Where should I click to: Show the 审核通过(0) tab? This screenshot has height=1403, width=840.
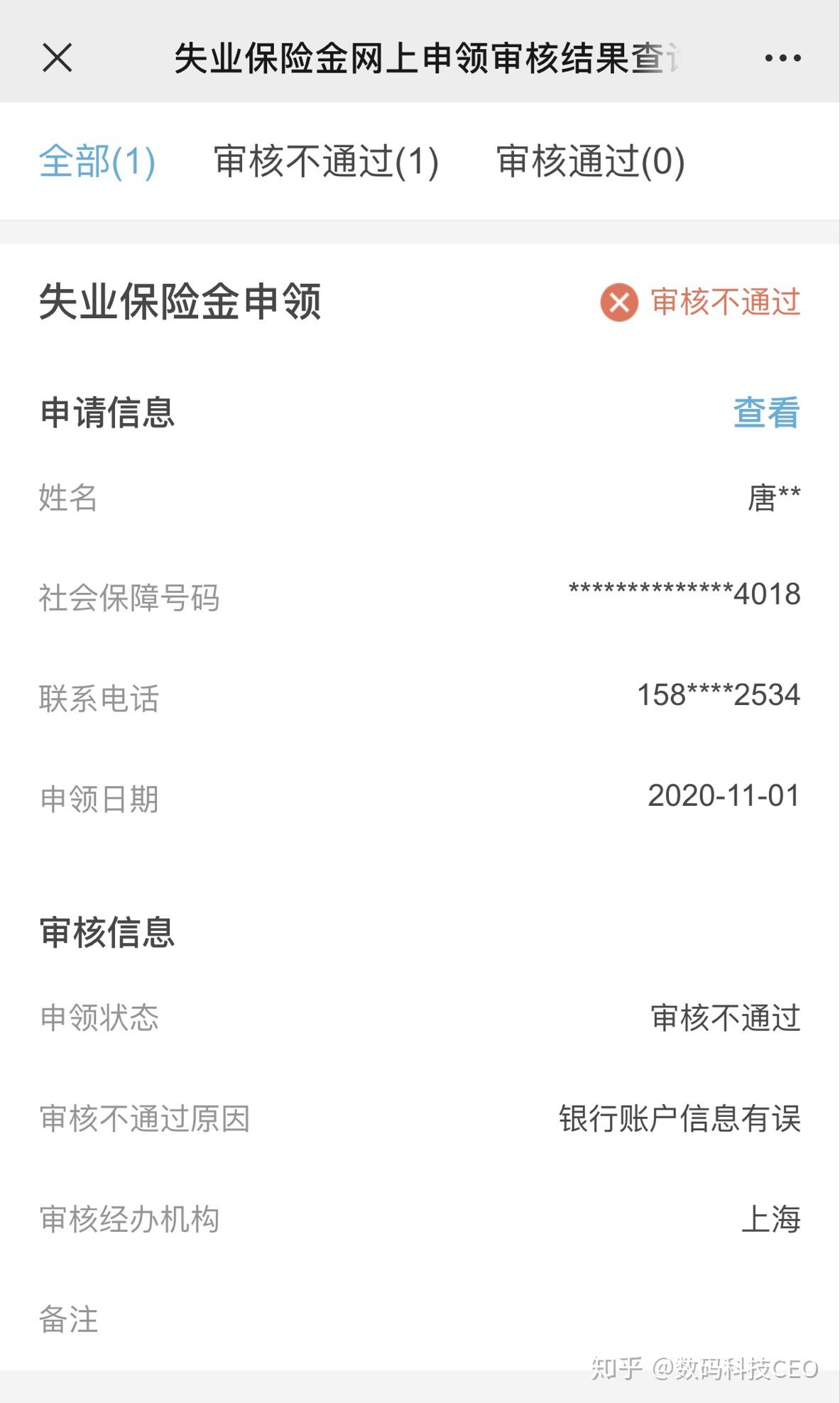coord(590,161)
